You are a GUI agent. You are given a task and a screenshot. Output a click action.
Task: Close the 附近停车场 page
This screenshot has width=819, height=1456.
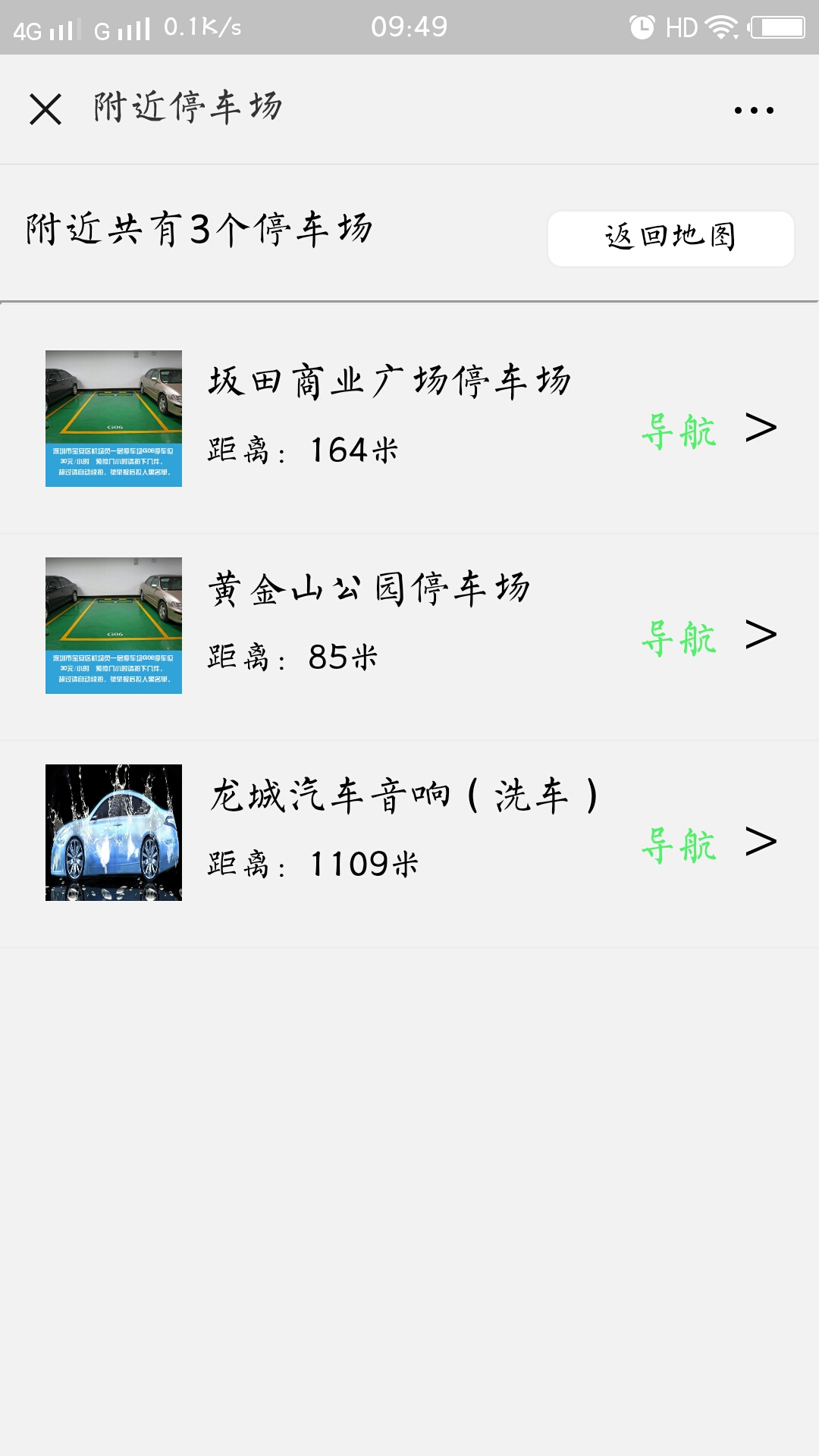tap(45, 109)
